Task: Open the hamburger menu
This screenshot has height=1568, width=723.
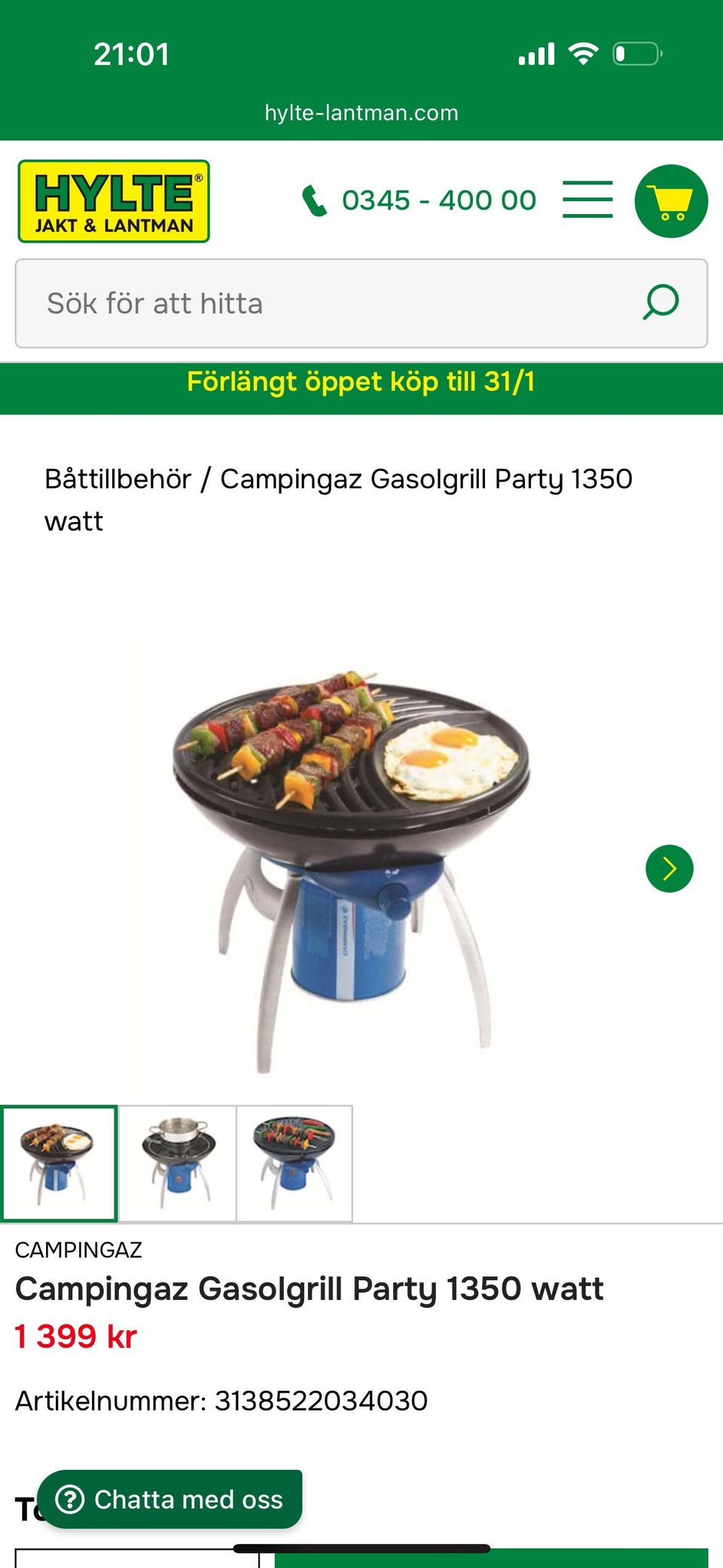Action: (x=587, y=200)
